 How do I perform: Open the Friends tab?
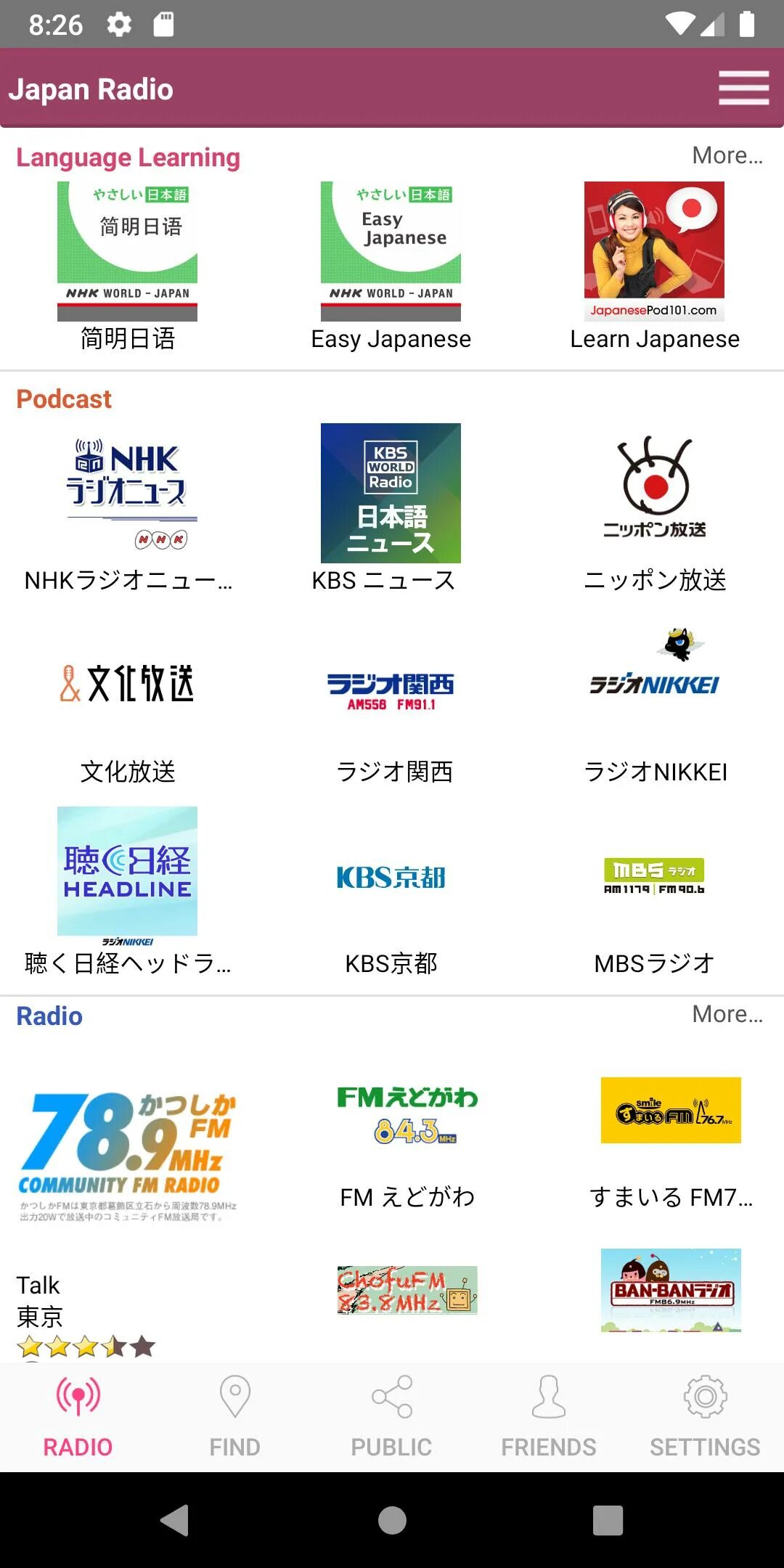548,1416
